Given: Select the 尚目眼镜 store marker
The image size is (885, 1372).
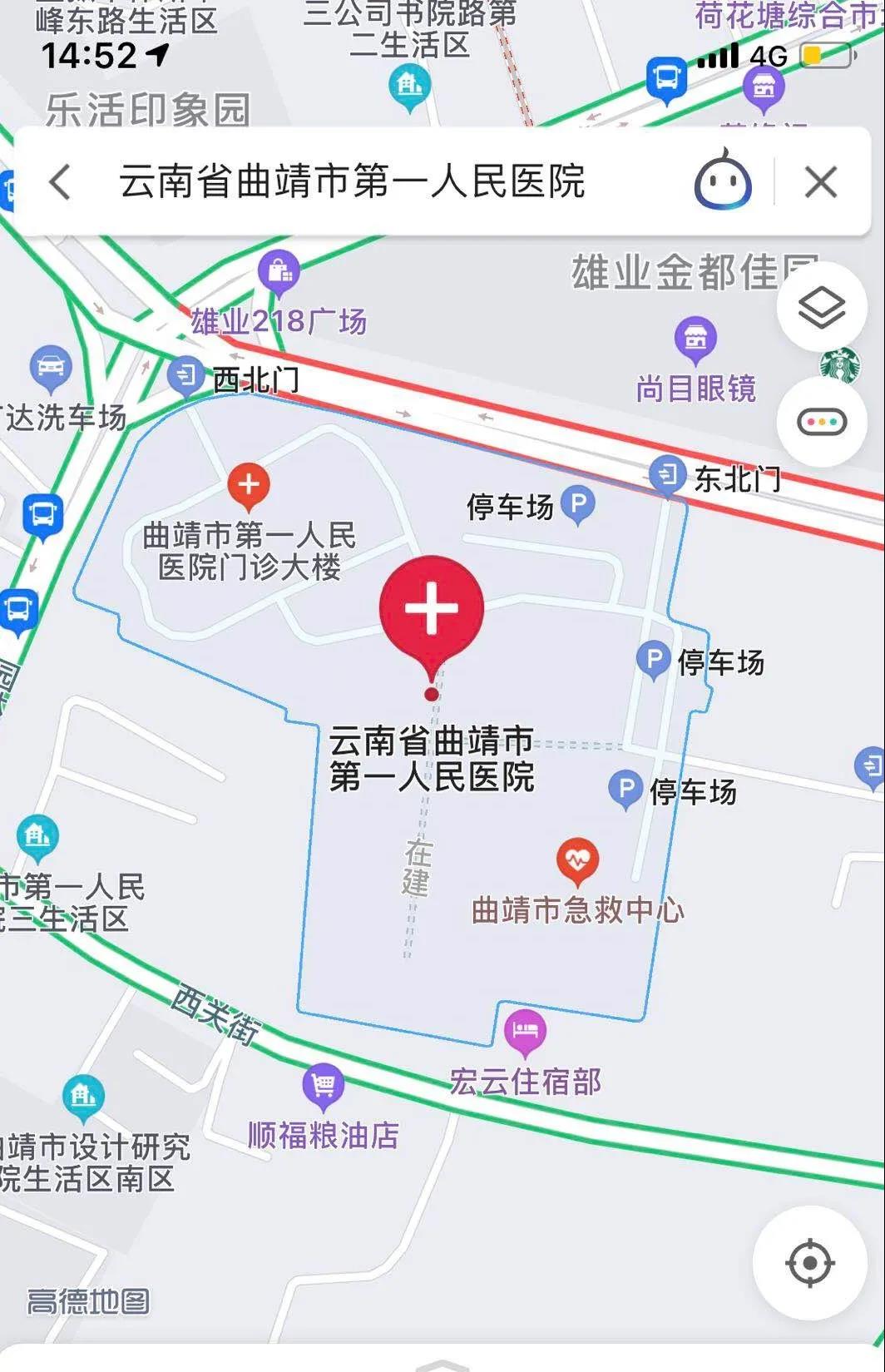Looking at the screenshot, I should tap(695, 339).
